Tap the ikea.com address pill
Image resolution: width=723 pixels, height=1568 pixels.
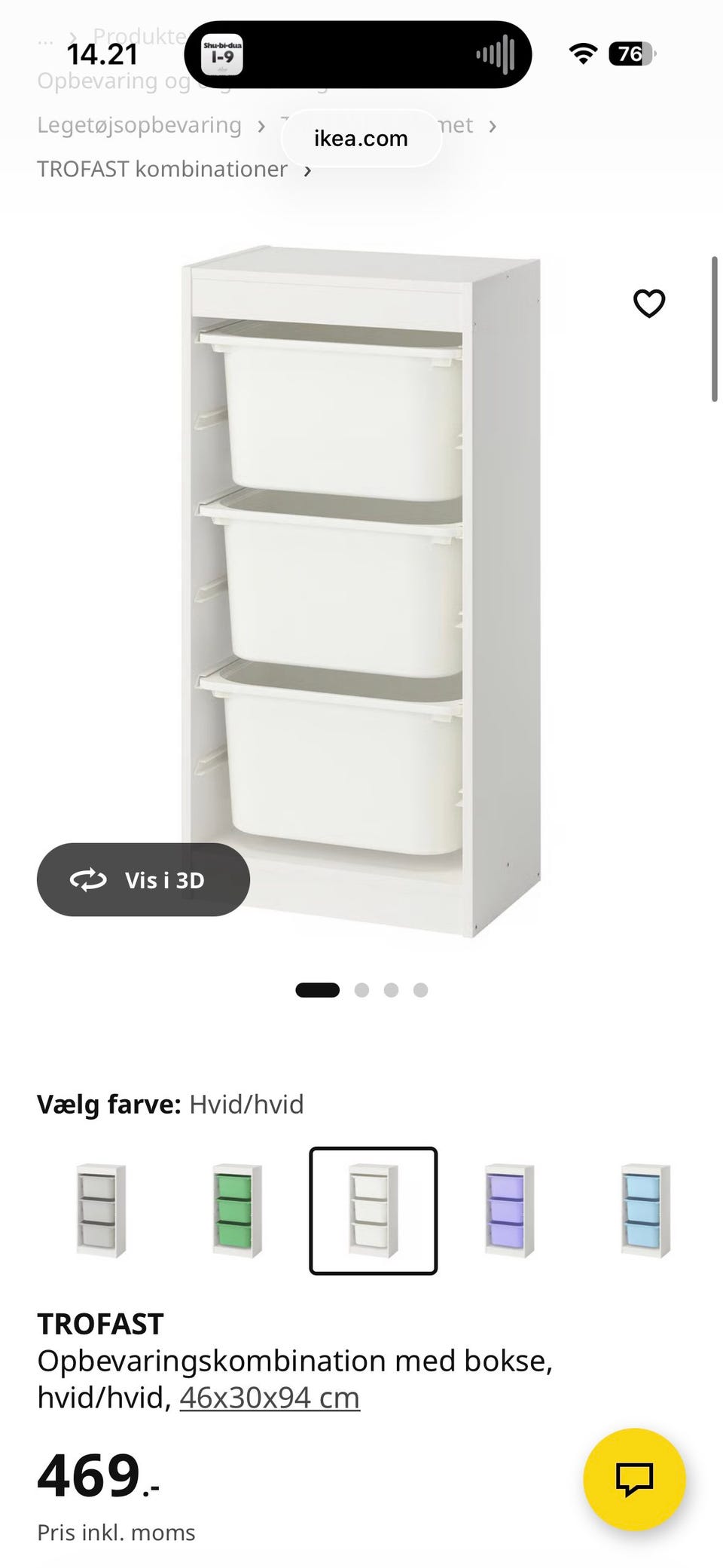pyautogui.click(x=361, y=137)
